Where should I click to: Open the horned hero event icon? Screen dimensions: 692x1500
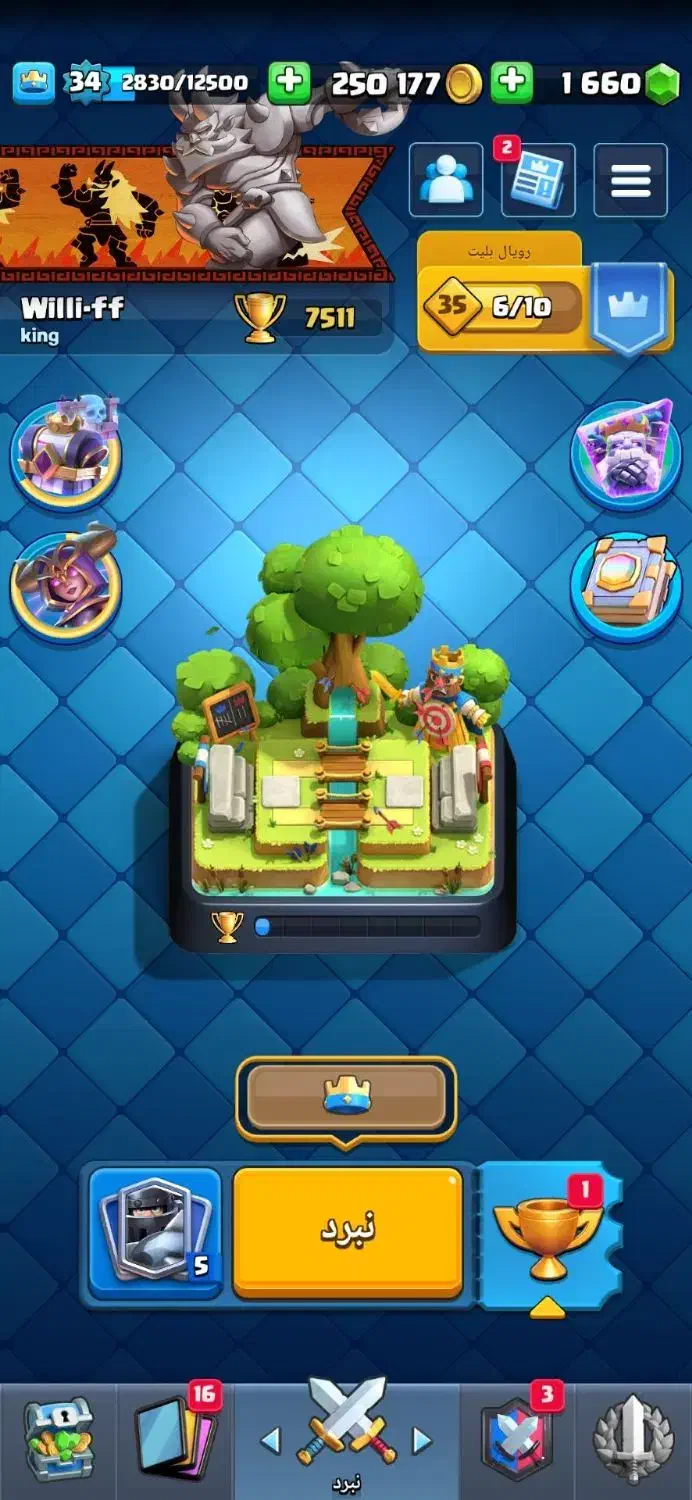66,582
